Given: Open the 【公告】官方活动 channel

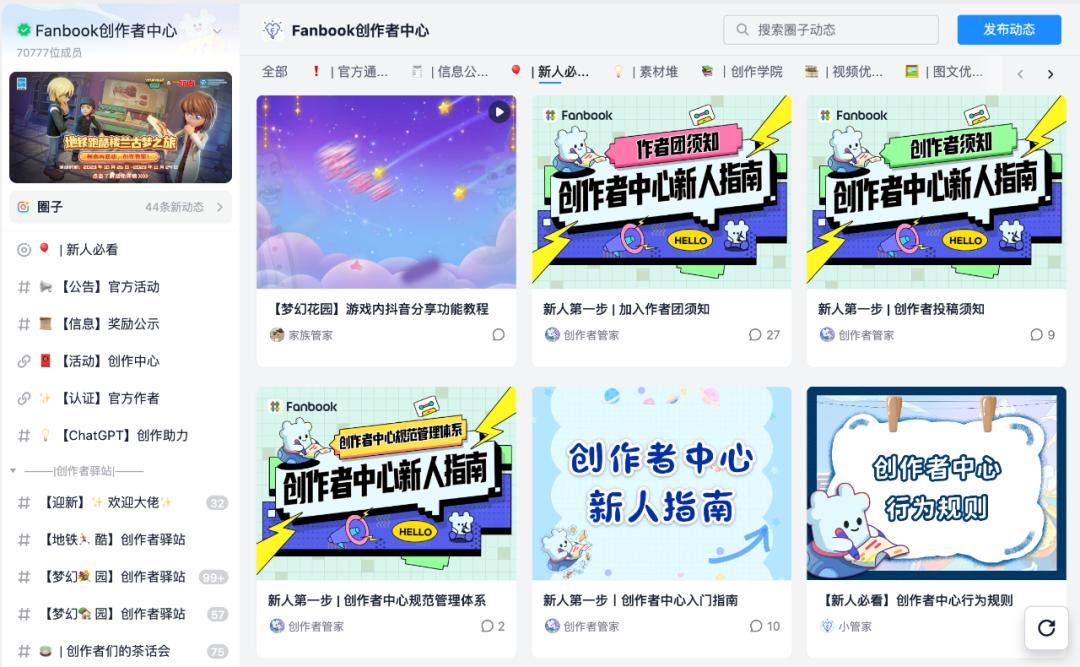Looking at the screenshot, I should 110,287.
